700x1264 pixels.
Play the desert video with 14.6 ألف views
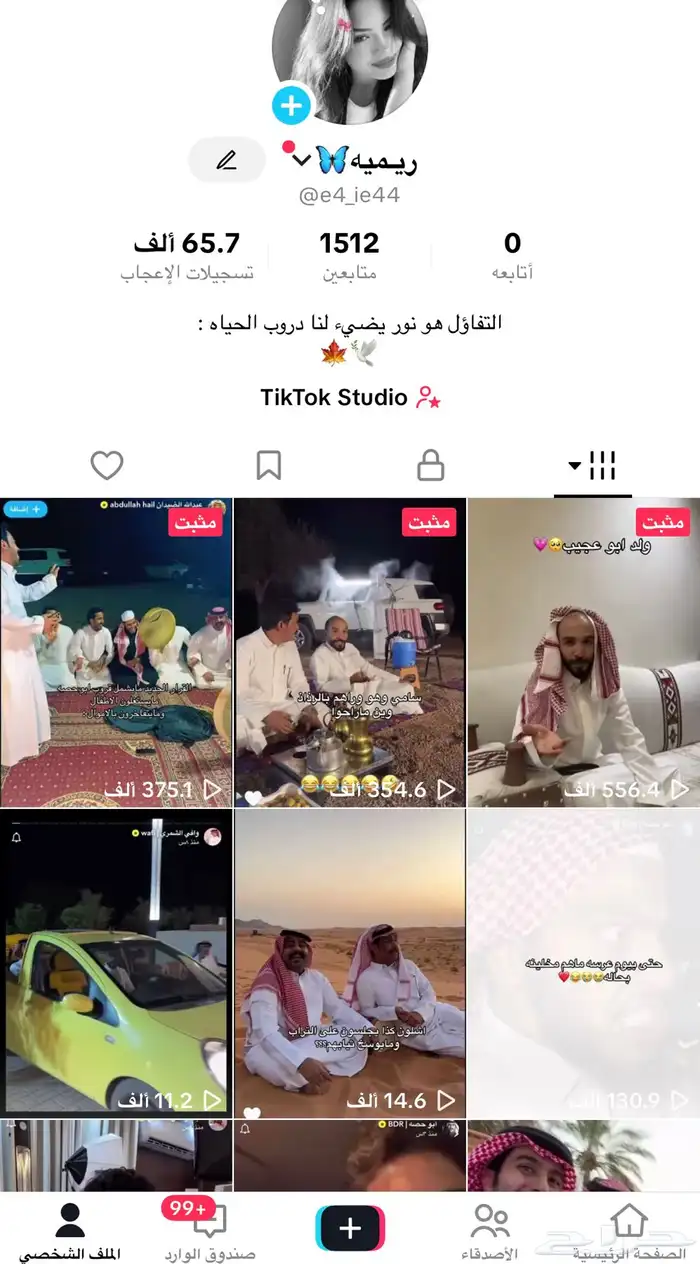click(x=350, y=963)
